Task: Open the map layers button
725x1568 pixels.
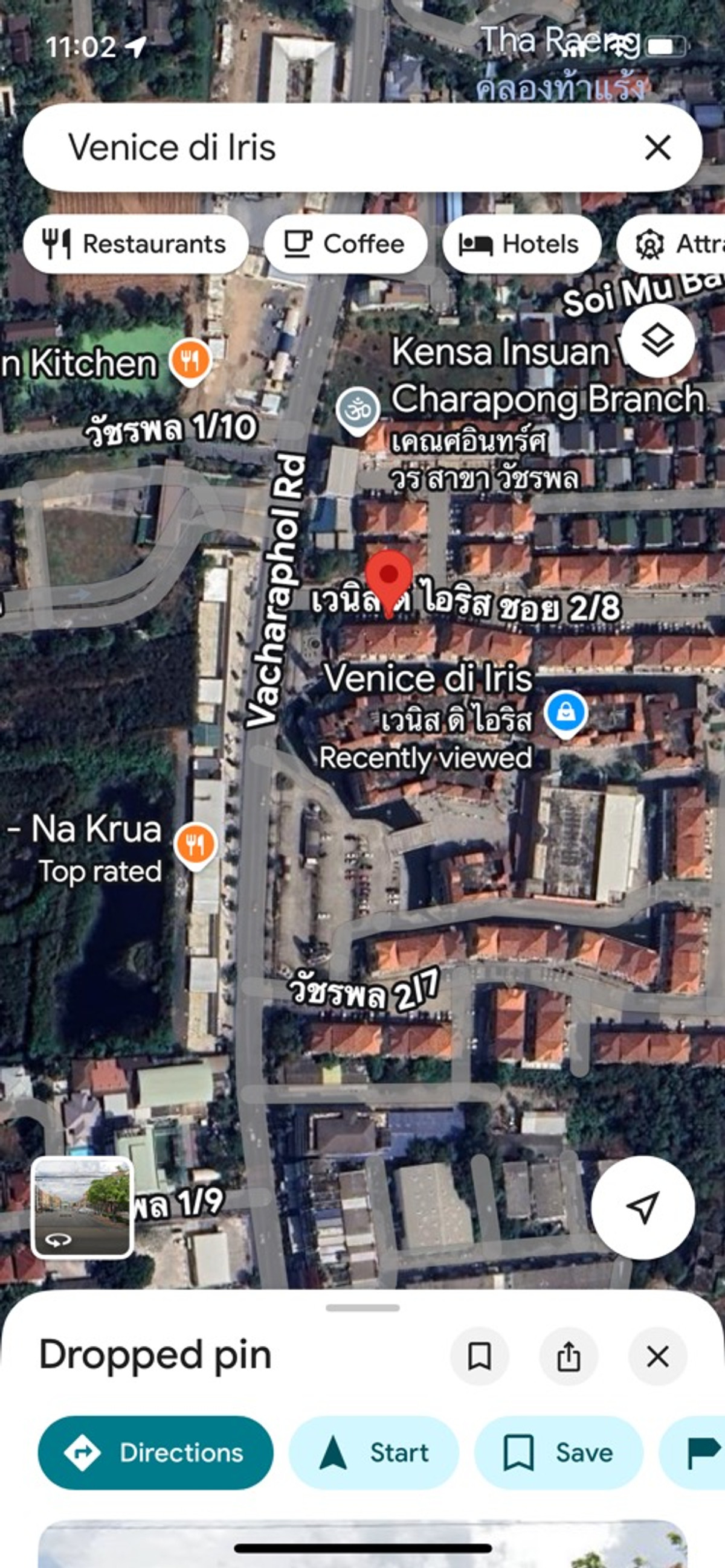Action: (x=658, y=340)
